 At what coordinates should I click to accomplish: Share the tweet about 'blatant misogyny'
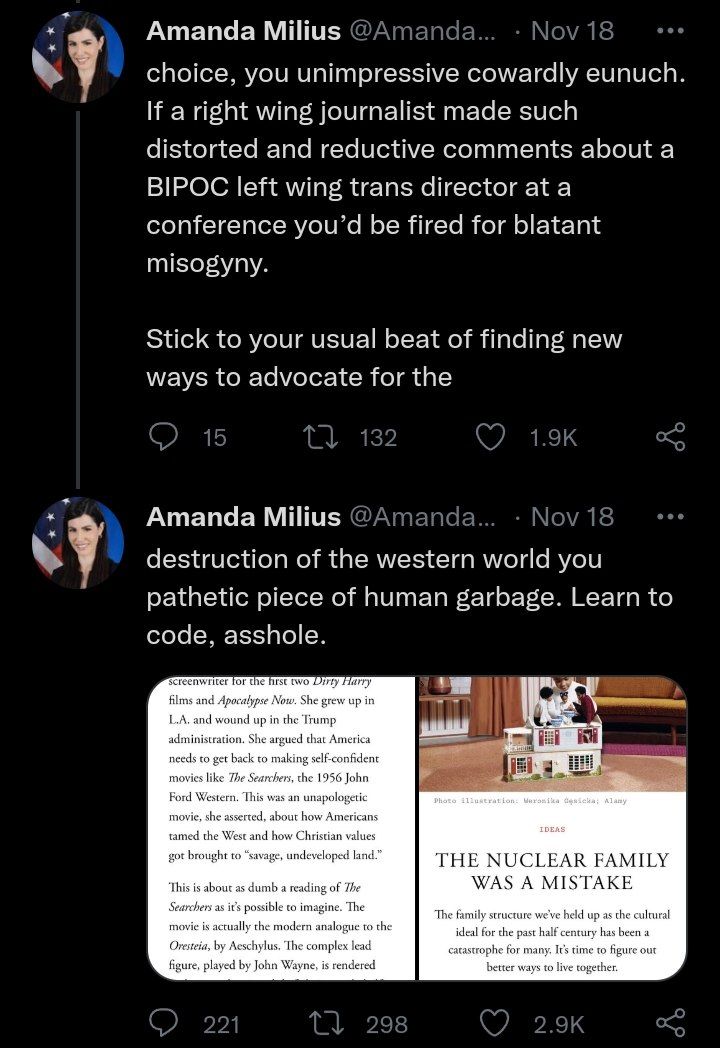670,437
